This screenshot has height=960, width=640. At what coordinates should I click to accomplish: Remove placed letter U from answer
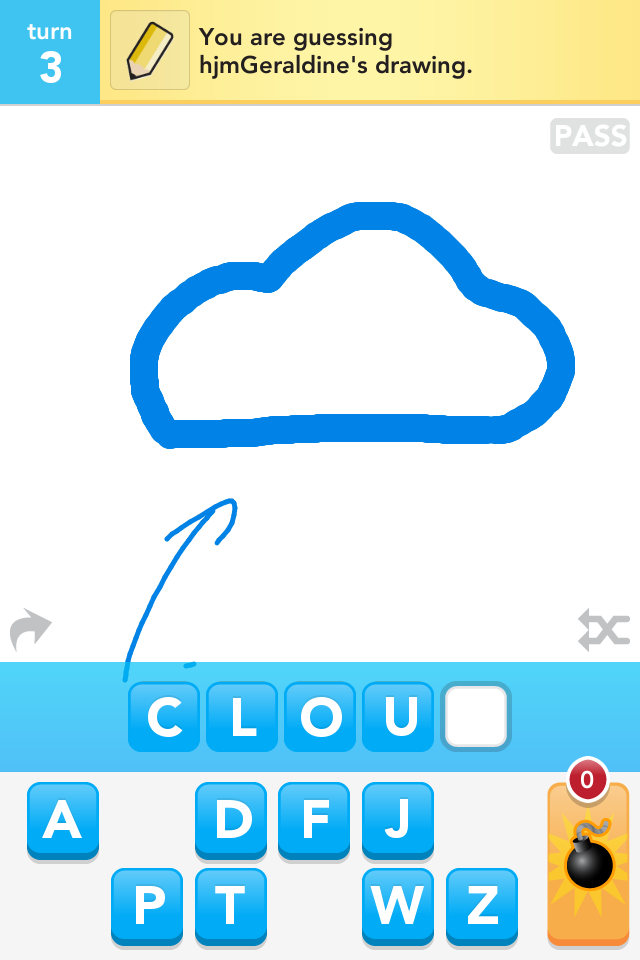pyautogui.click(x=398, y=716)
